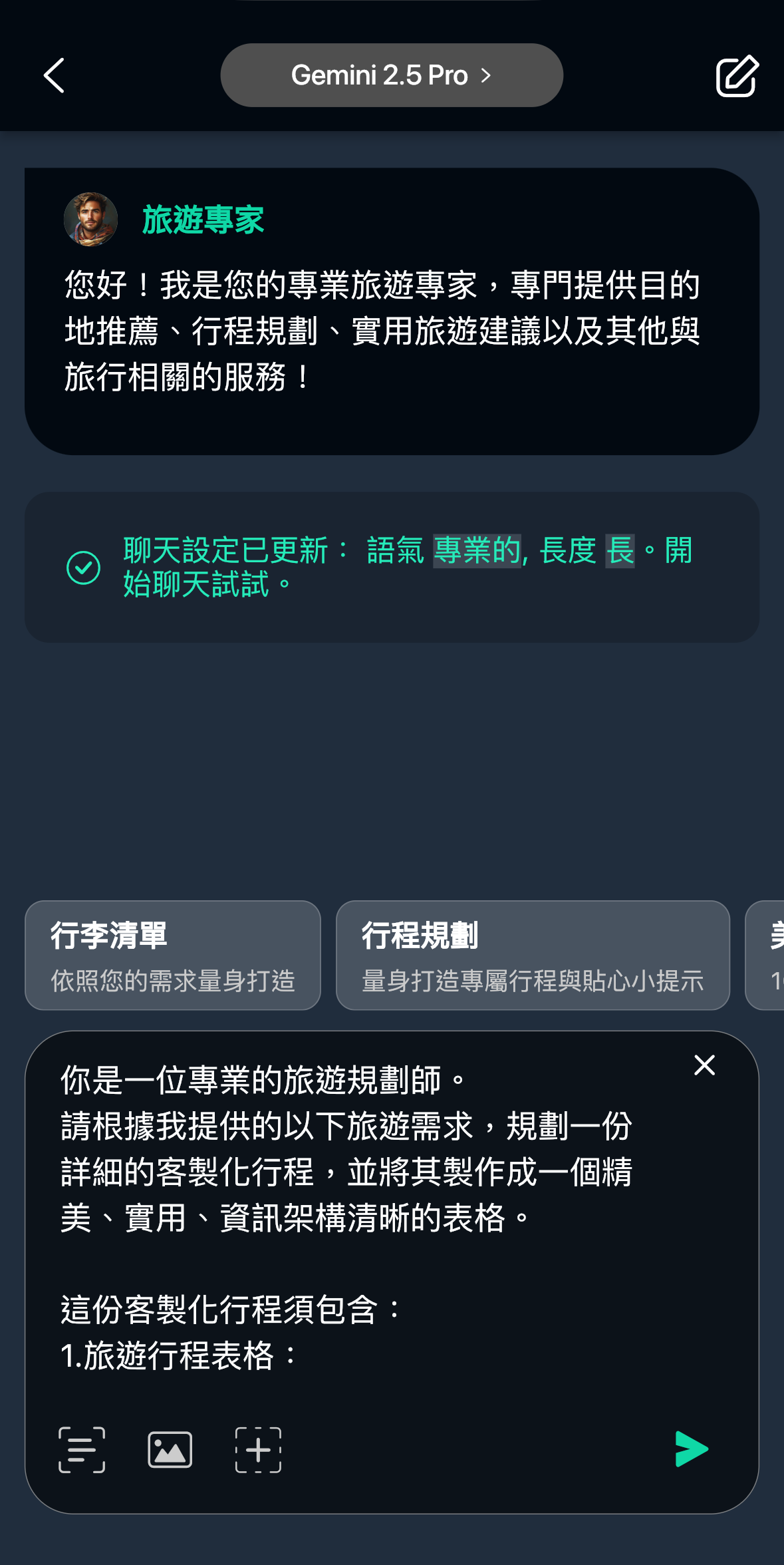Edit the prompt text in the message box
784x1565 pixels.
(346, 1218)
